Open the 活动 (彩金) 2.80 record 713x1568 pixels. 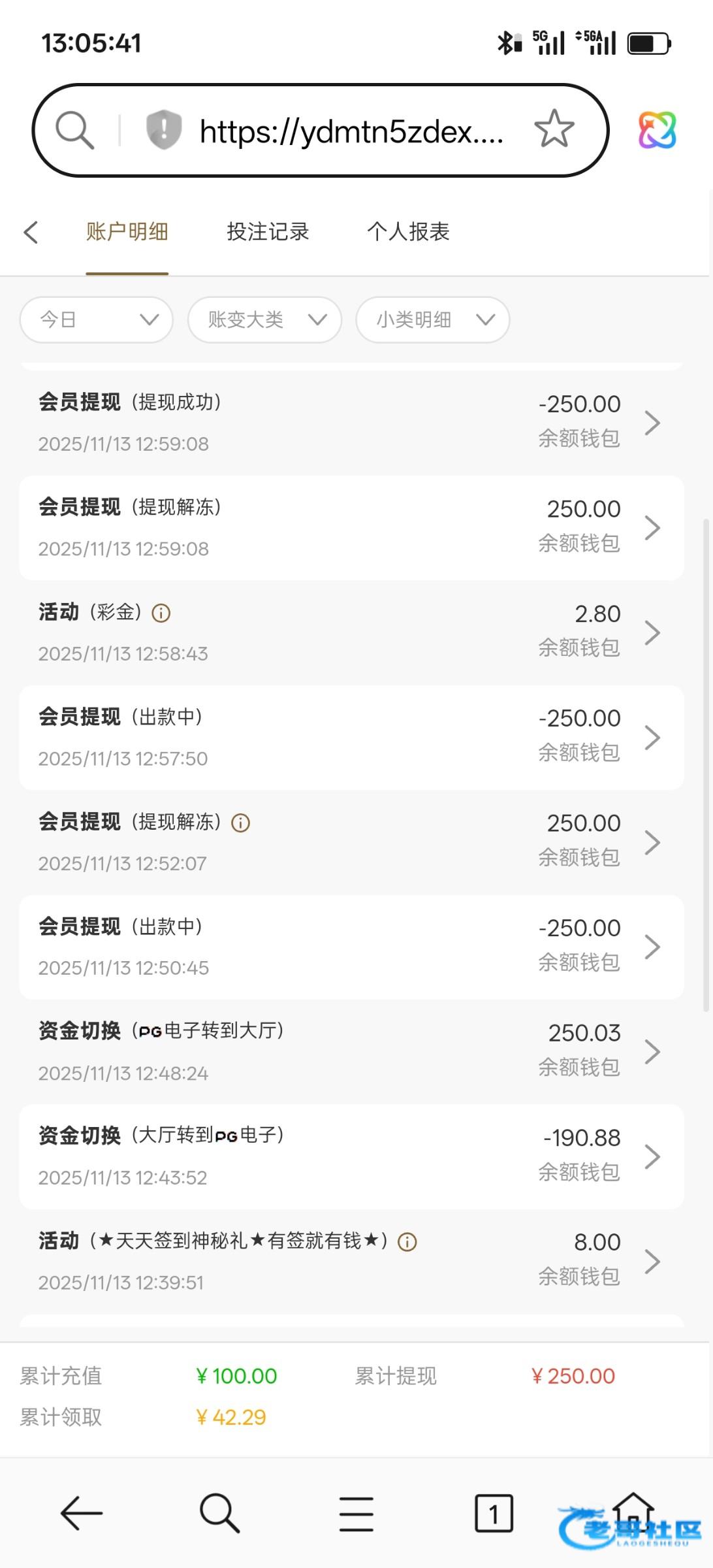[x=351, y=632]
